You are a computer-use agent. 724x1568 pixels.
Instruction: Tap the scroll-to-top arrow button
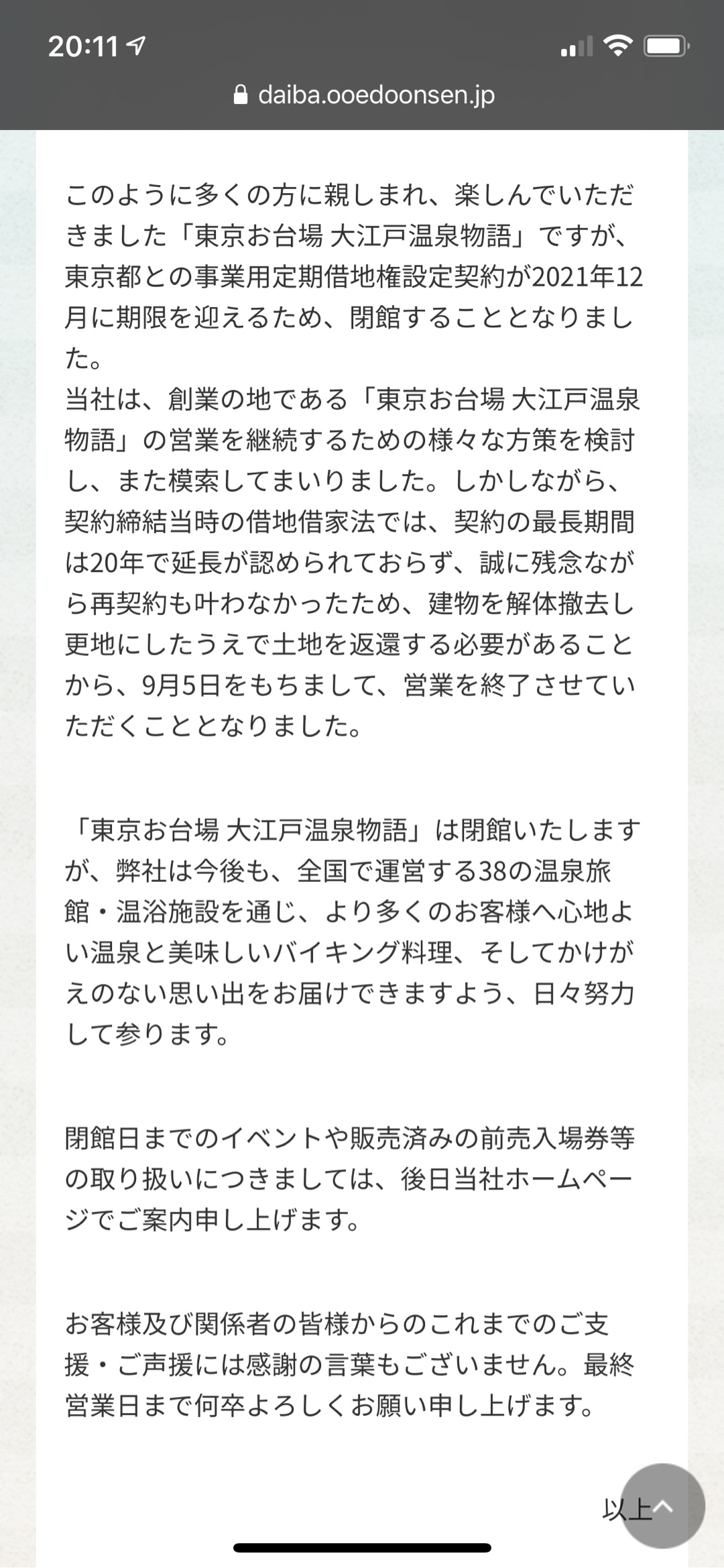(662, 1506)
